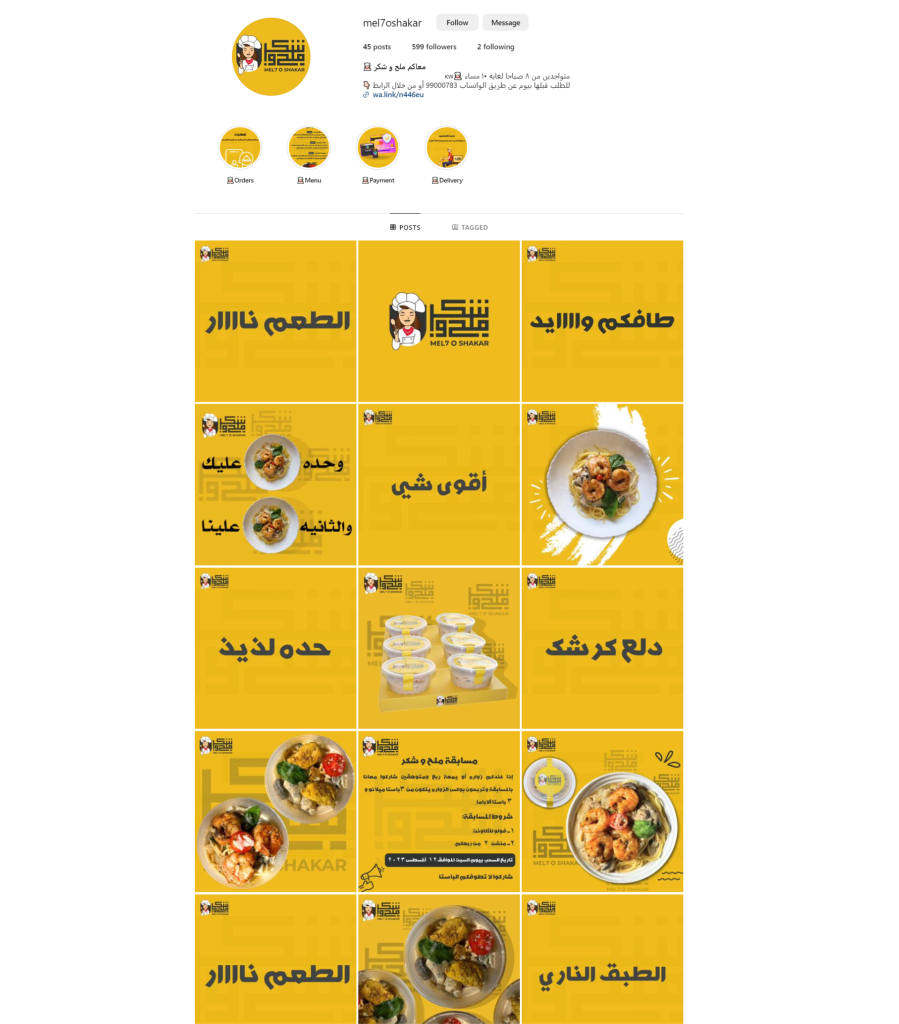This screenshot has height=1024, width=899.
Task: Open the post reading الطبق الناري
Action: pyautogui.click(x=602, y=960)
